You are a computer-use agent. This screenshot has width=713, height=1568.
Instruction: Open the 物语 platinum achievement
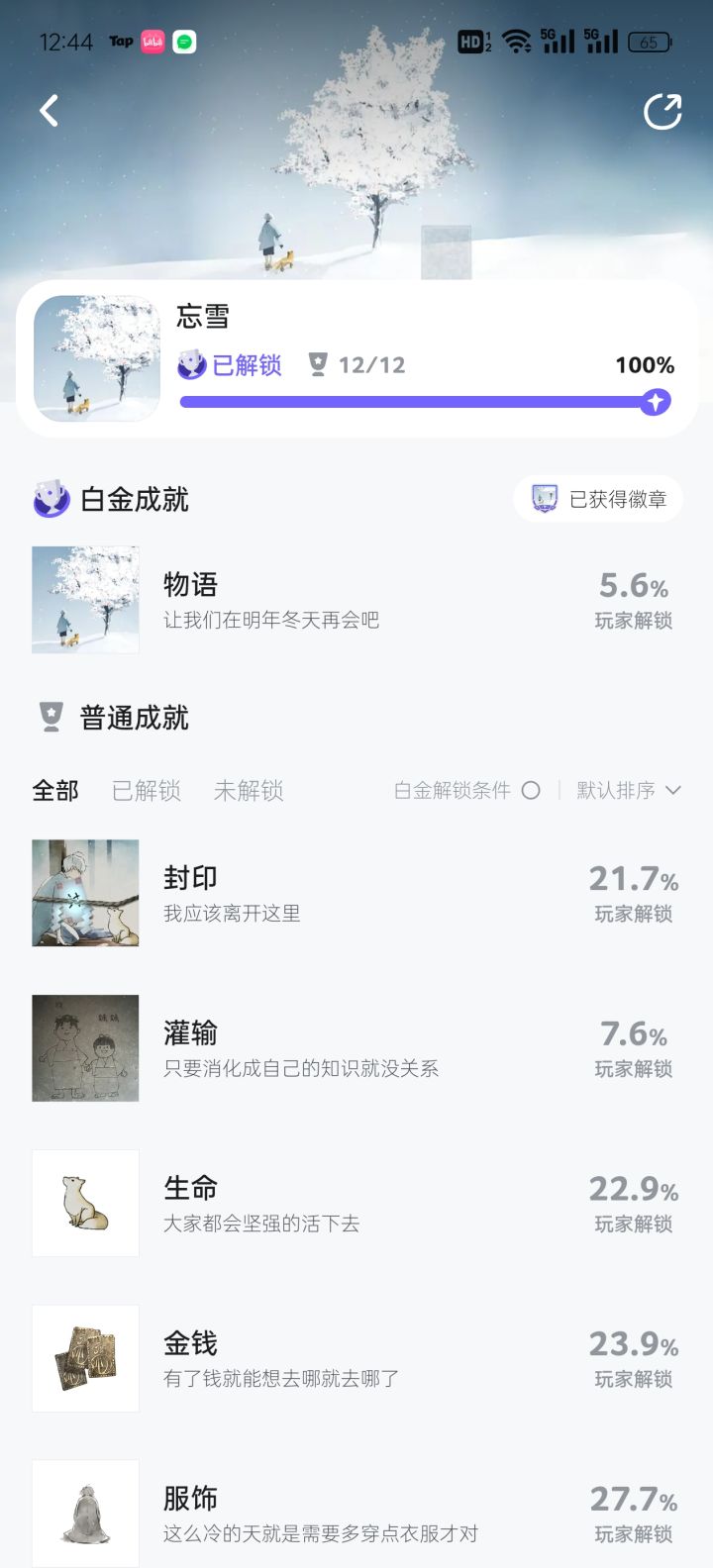click(x=356, y=600)
